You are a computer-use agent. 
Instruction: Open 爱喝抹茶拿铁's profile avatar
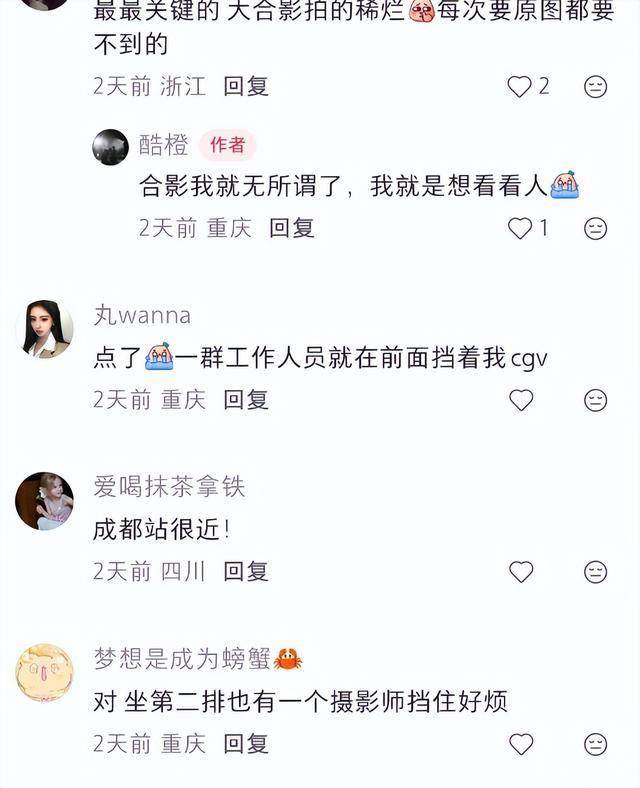(x=44, y=501)
